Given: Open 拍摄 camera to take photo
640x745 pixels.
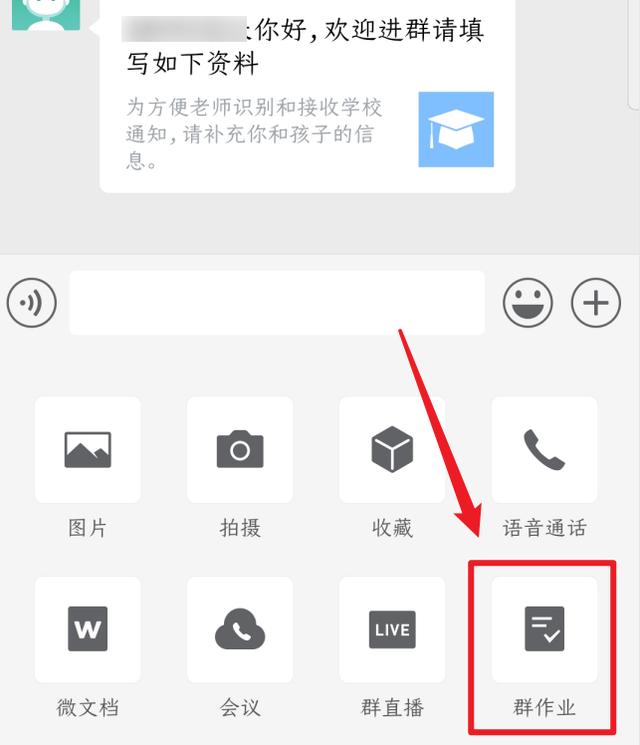Looking at the screenshot, I should click(x=240, y=450).
